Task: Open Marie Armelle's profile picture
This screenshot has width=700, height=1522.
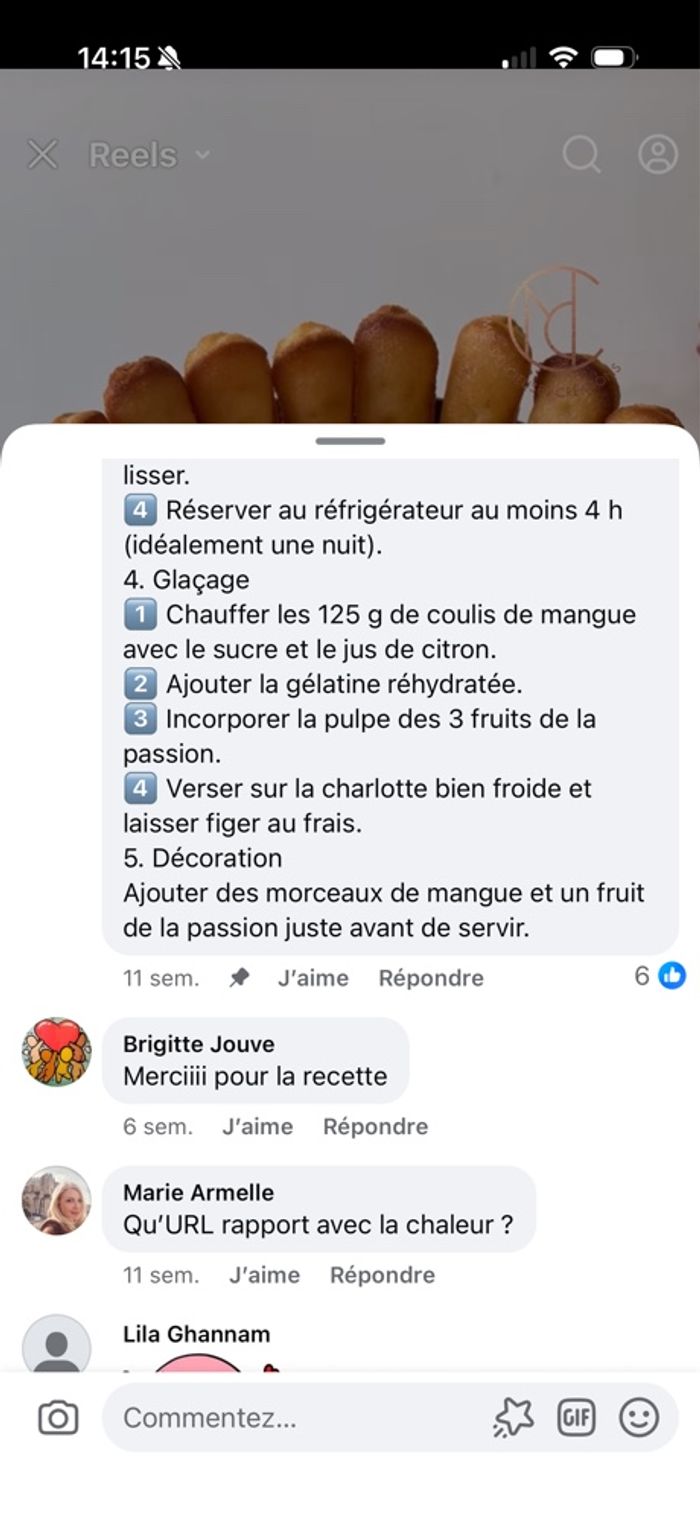Action: click(x=57, y=1200)
